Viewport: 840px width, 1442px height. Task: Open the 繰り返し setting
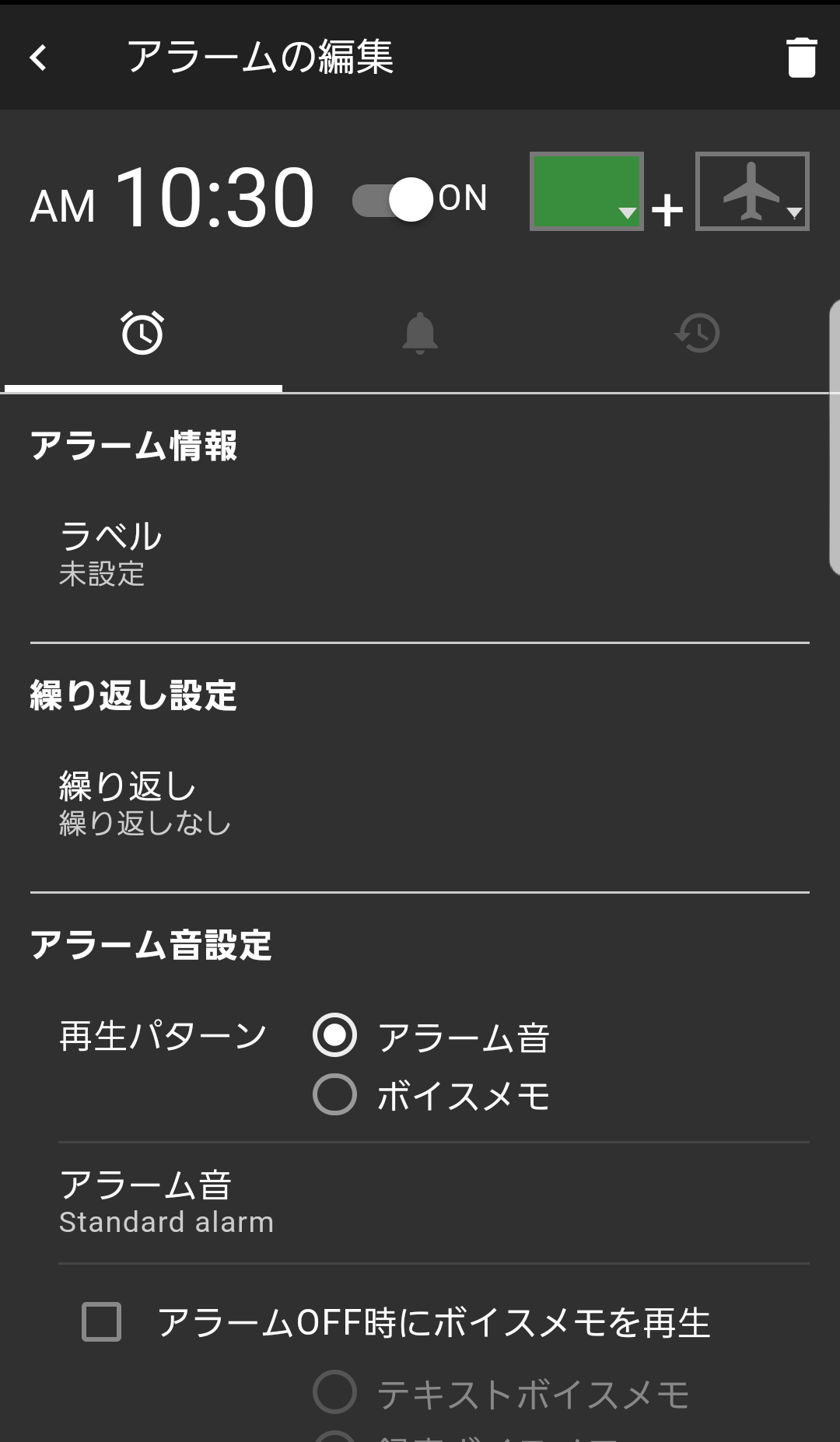click(420, 803)
